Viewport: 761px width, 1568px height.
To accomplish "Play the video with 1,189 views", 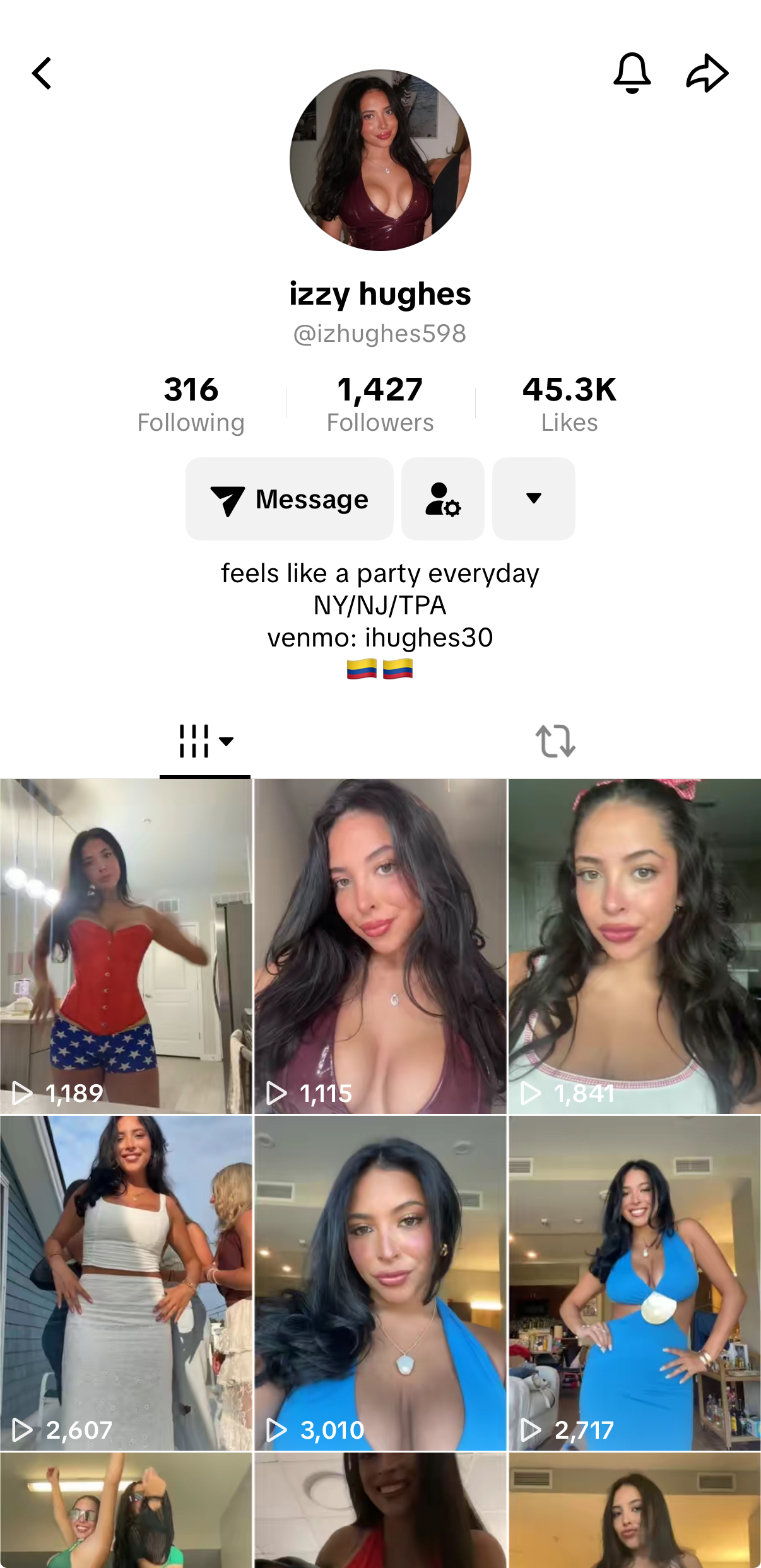I will [x=126, y=946].
